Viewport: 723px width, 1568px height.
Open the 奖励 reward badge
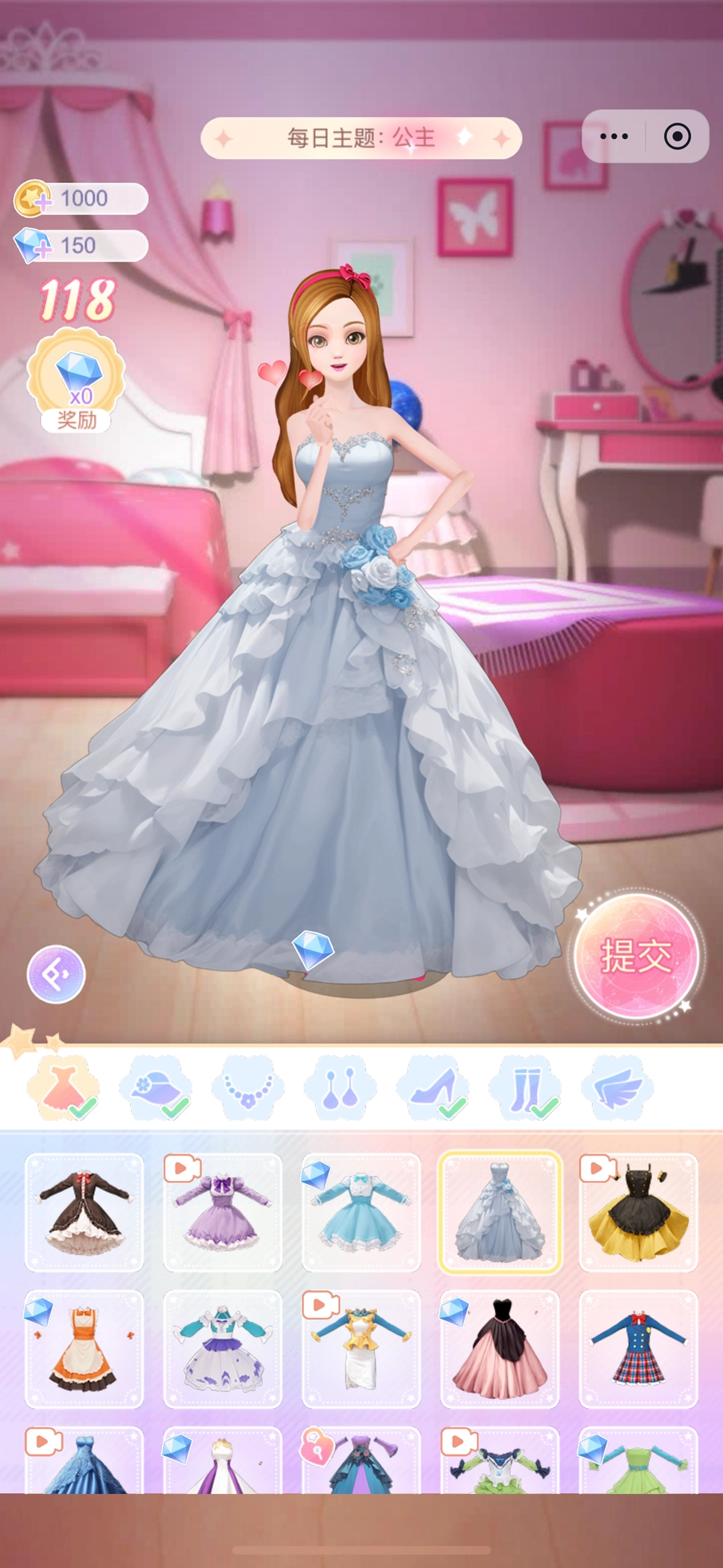pyautogui.click(x=76, y=383)
